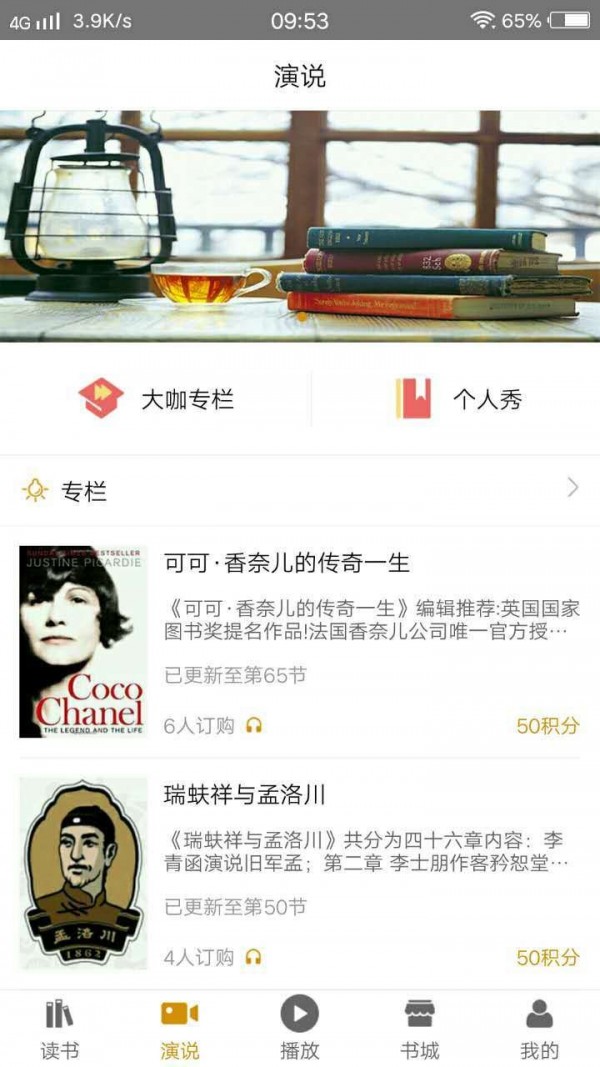Expand the 专栏 list via chevron
600x1067 pixels.
[x=573, y=488]
